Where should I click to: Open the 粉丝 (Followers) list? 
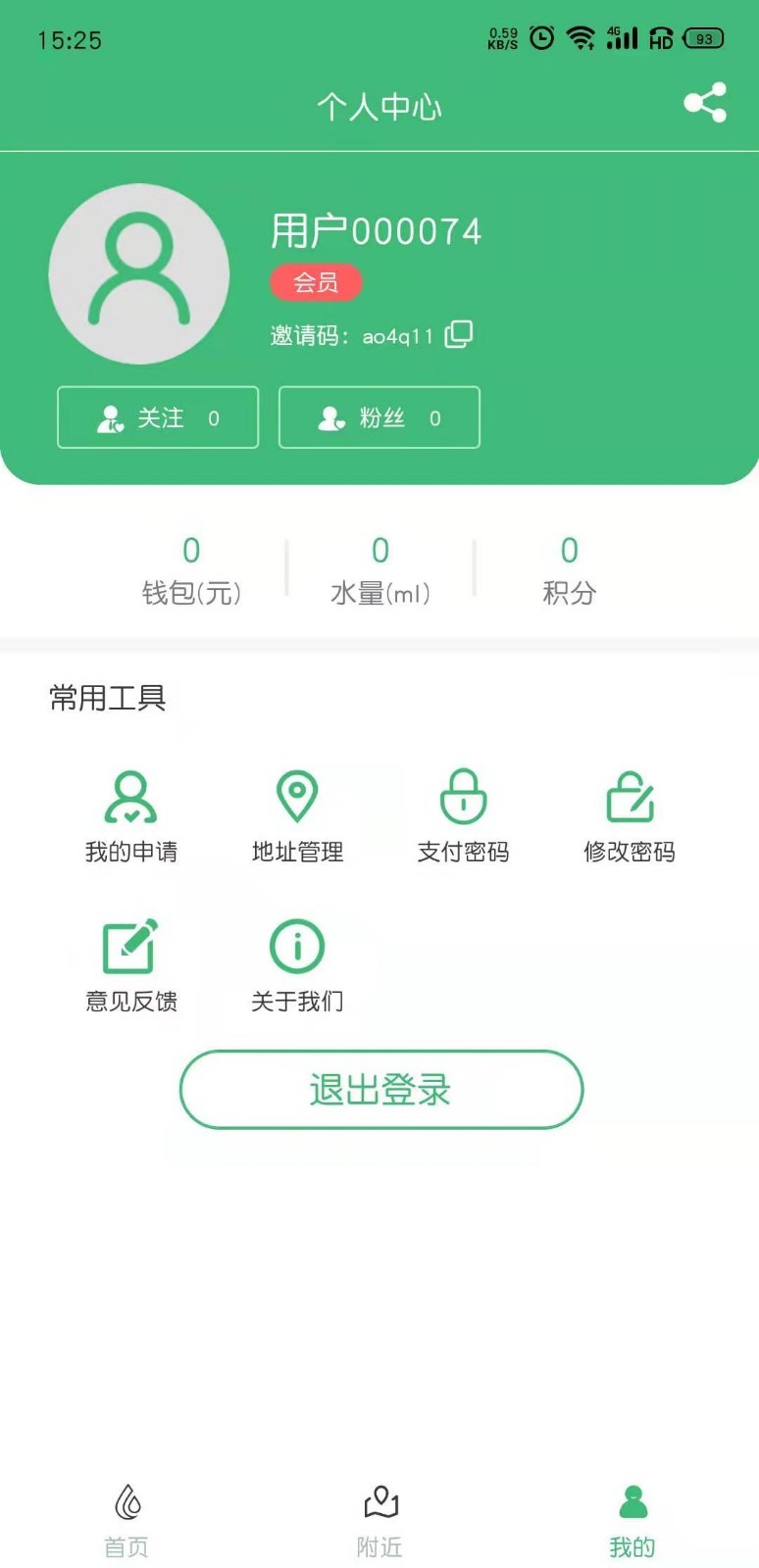click(x=379, y=417)
